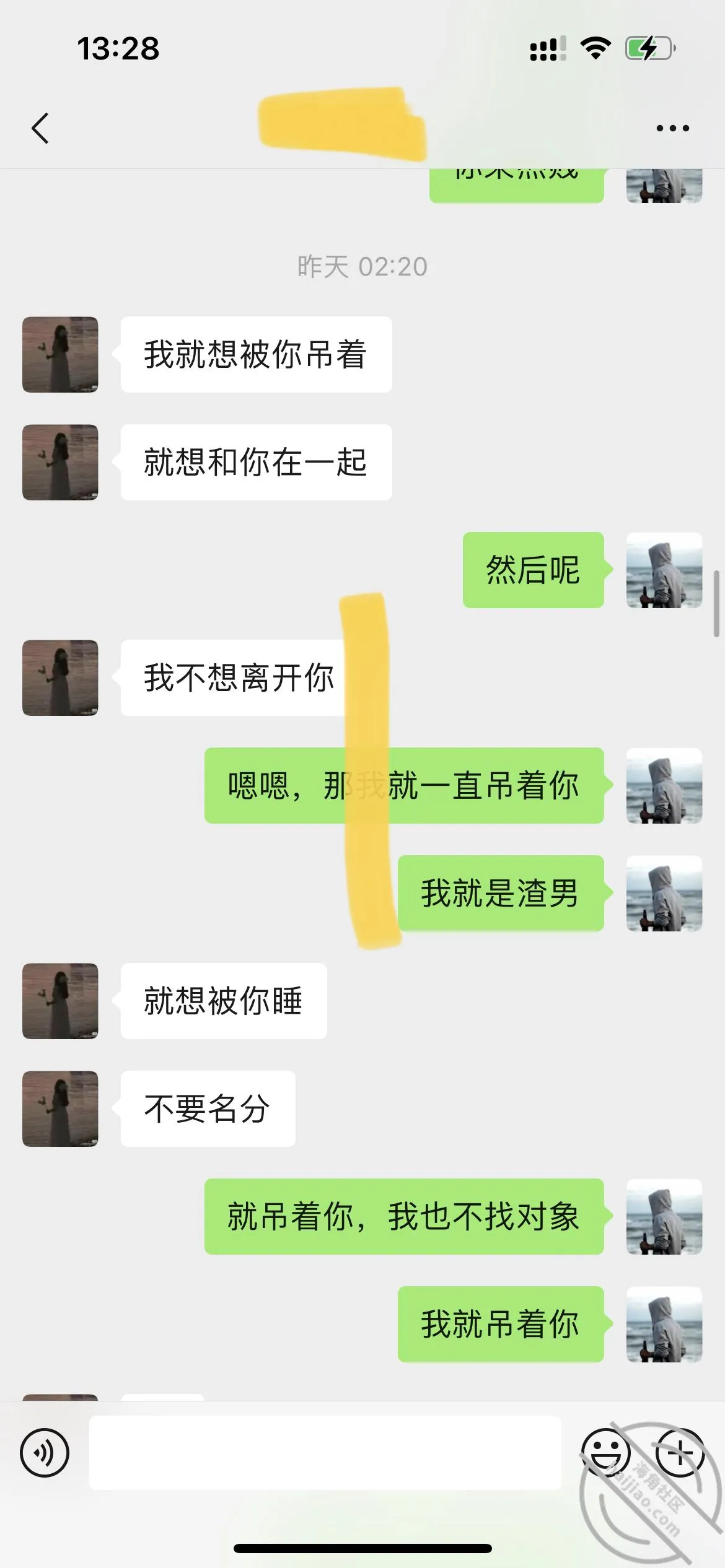The width and height of the screenshot is (725, 1568).
Task: Open the emoji sticker panel
Action: click(605, 1452)
